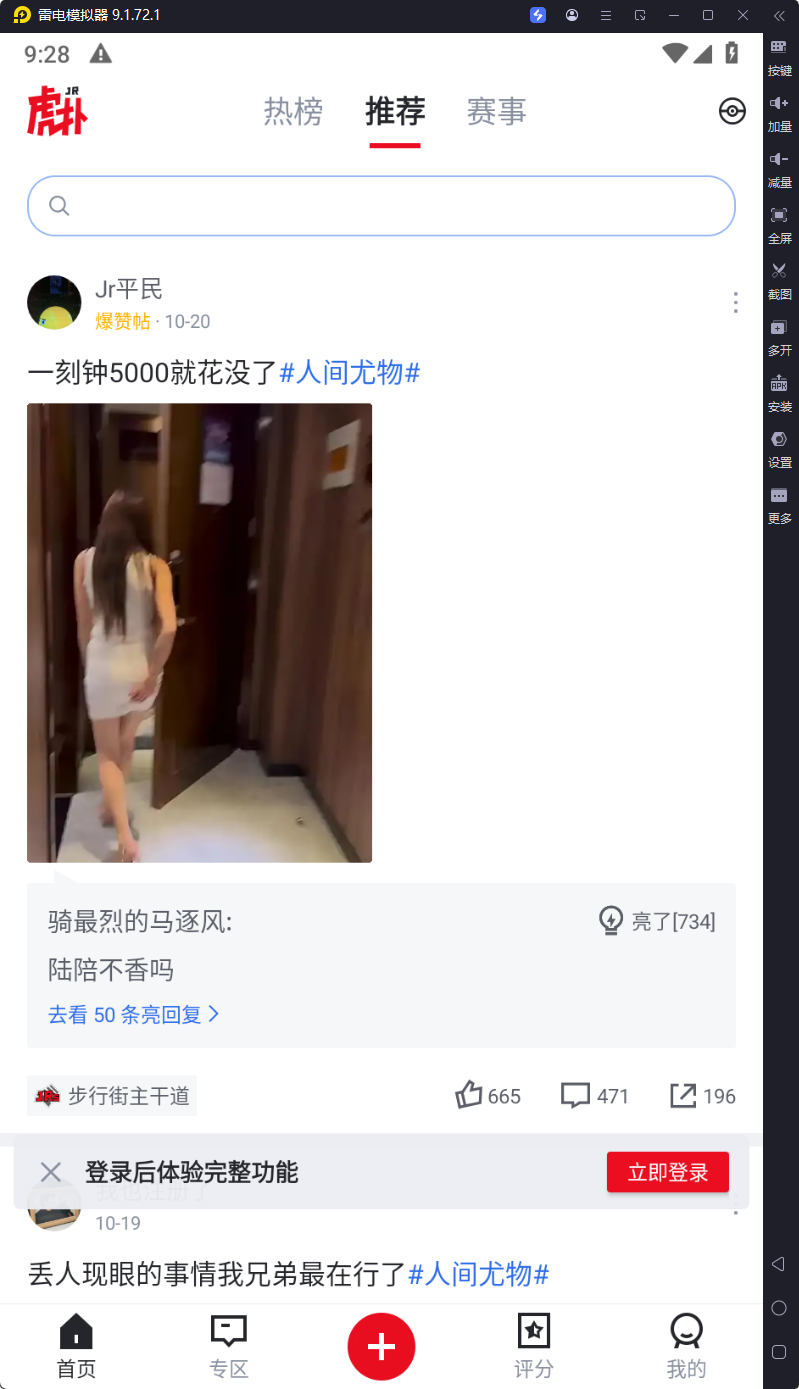799x1389 pixels.
Task: Open the #人间尤物# topic link
Action: pyautogui.click(x=347, y=371)
